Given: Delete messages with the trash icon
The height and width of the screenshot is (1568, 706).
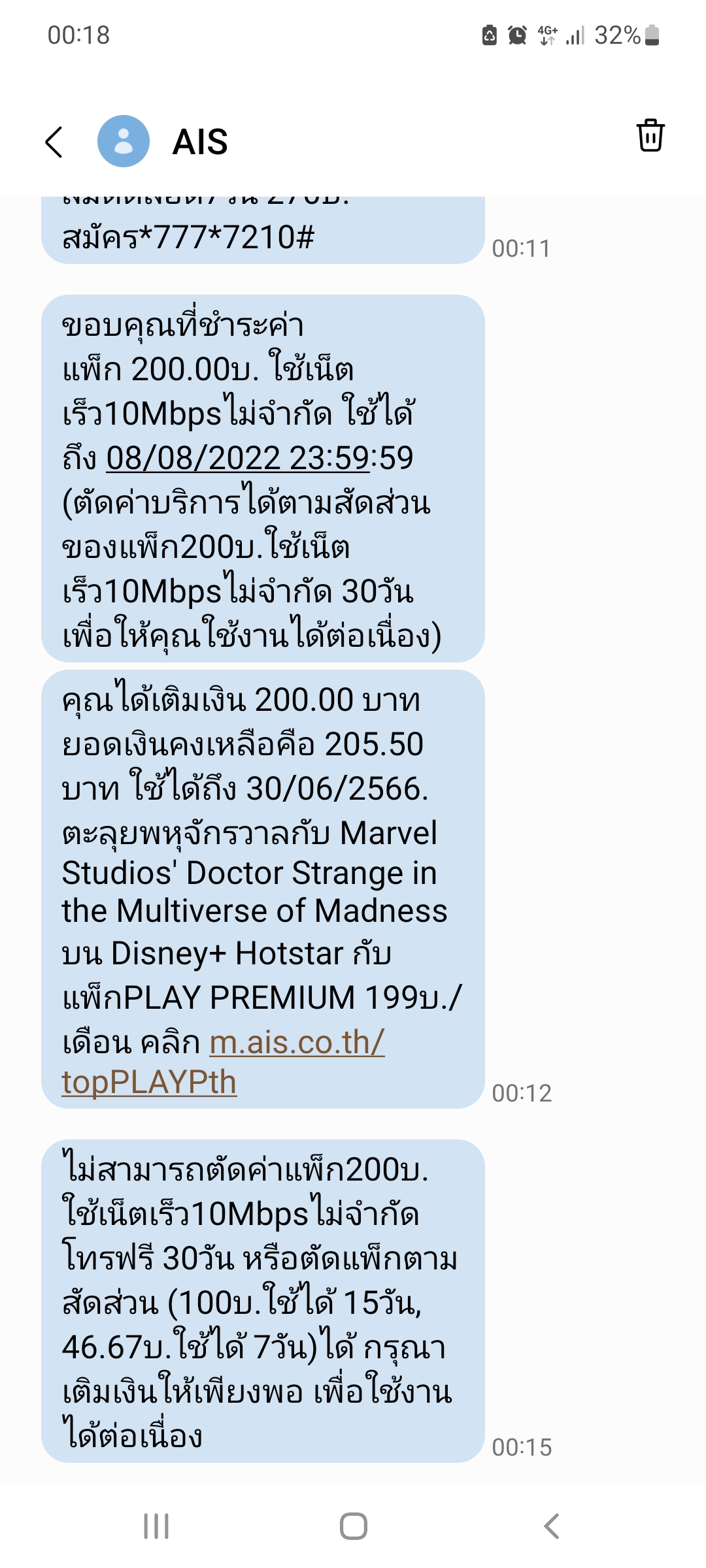Looking at the screenshot, I should [x=650, y=136].
